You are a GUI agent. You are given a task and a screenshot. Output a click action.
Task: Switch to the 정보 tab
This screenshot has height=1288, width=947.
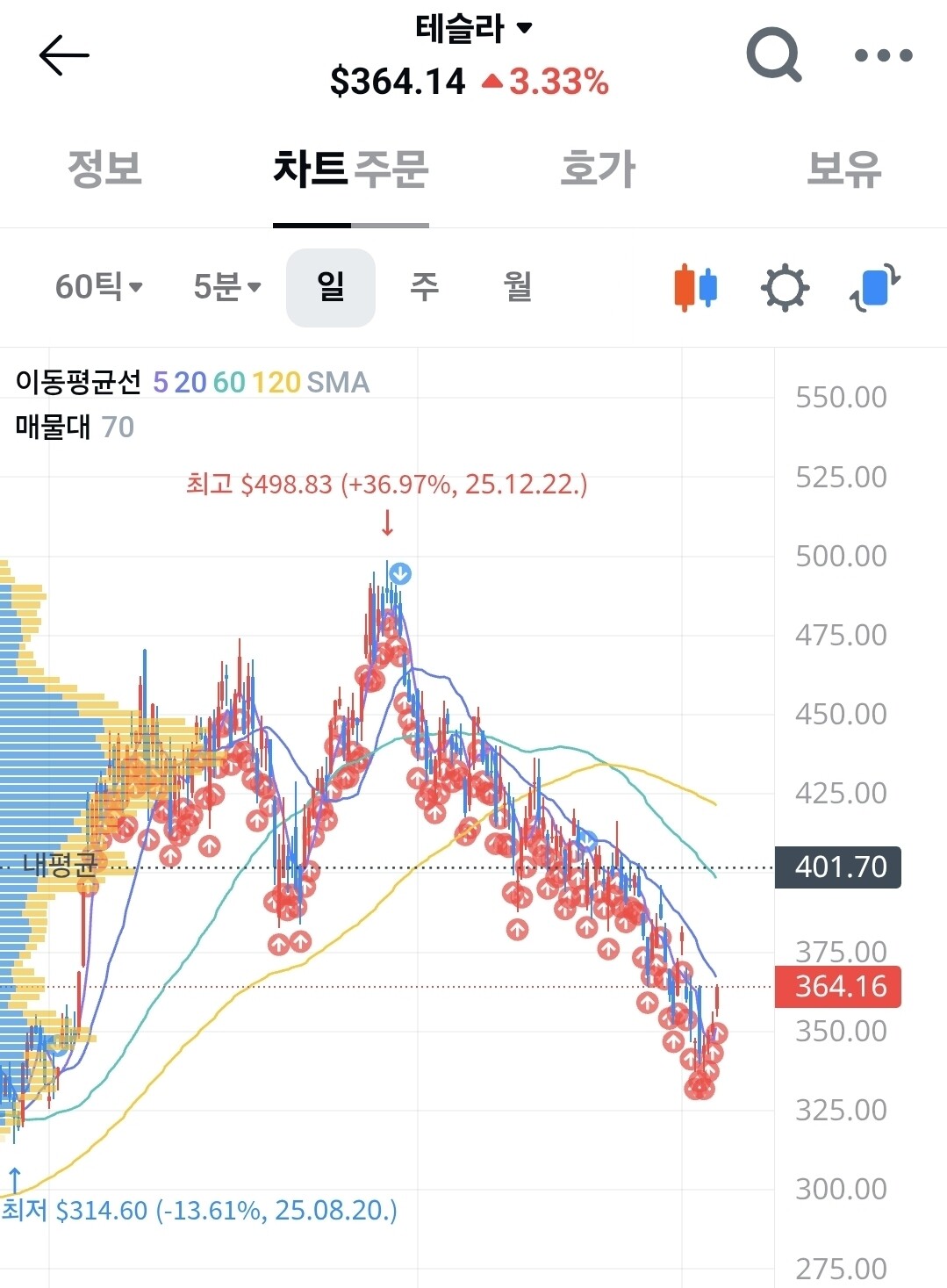[104, 169]
